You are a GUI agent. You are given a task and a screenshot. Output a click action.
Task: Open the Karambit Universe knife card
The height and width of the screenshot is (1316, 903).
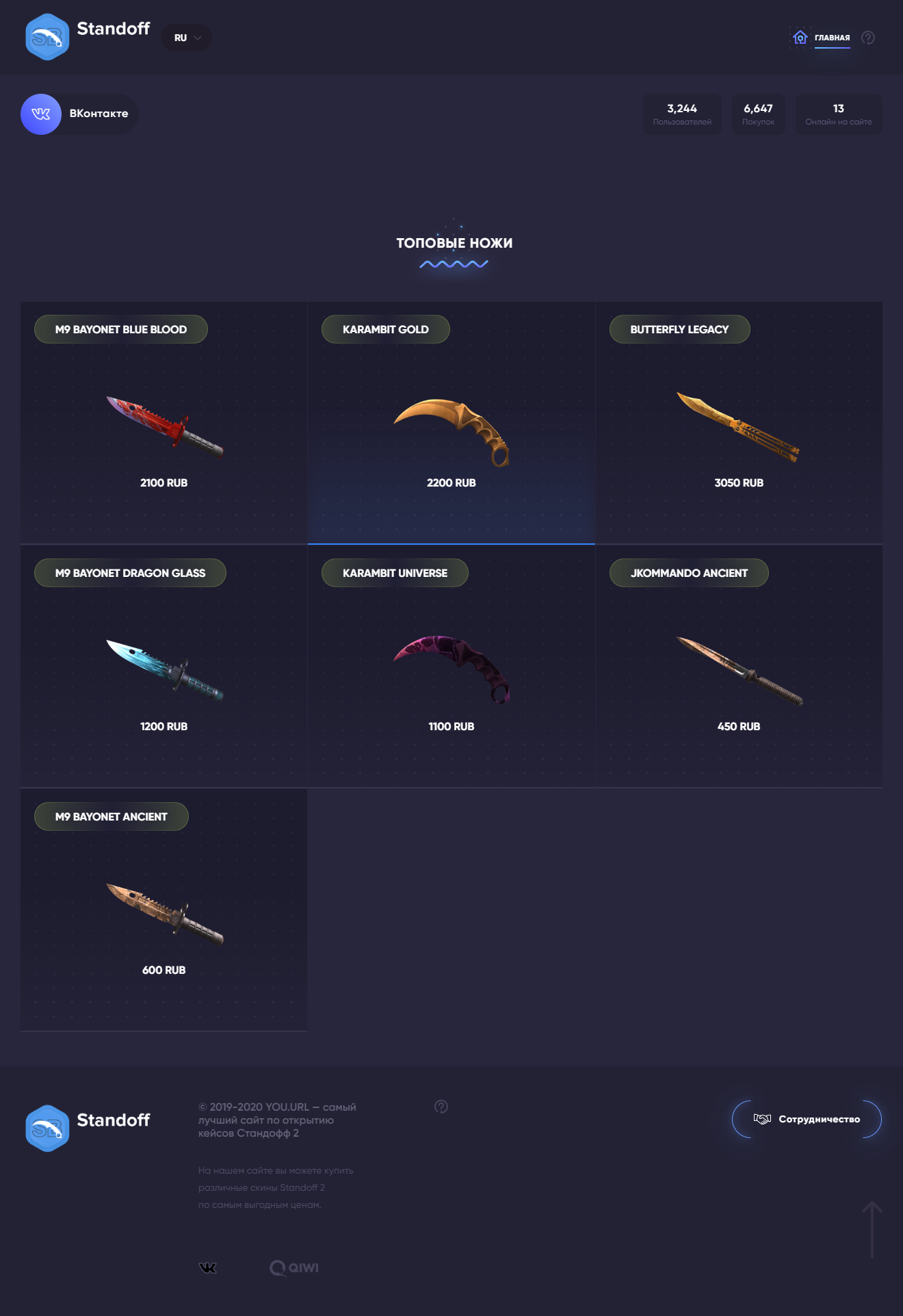(x=451, y=667)
